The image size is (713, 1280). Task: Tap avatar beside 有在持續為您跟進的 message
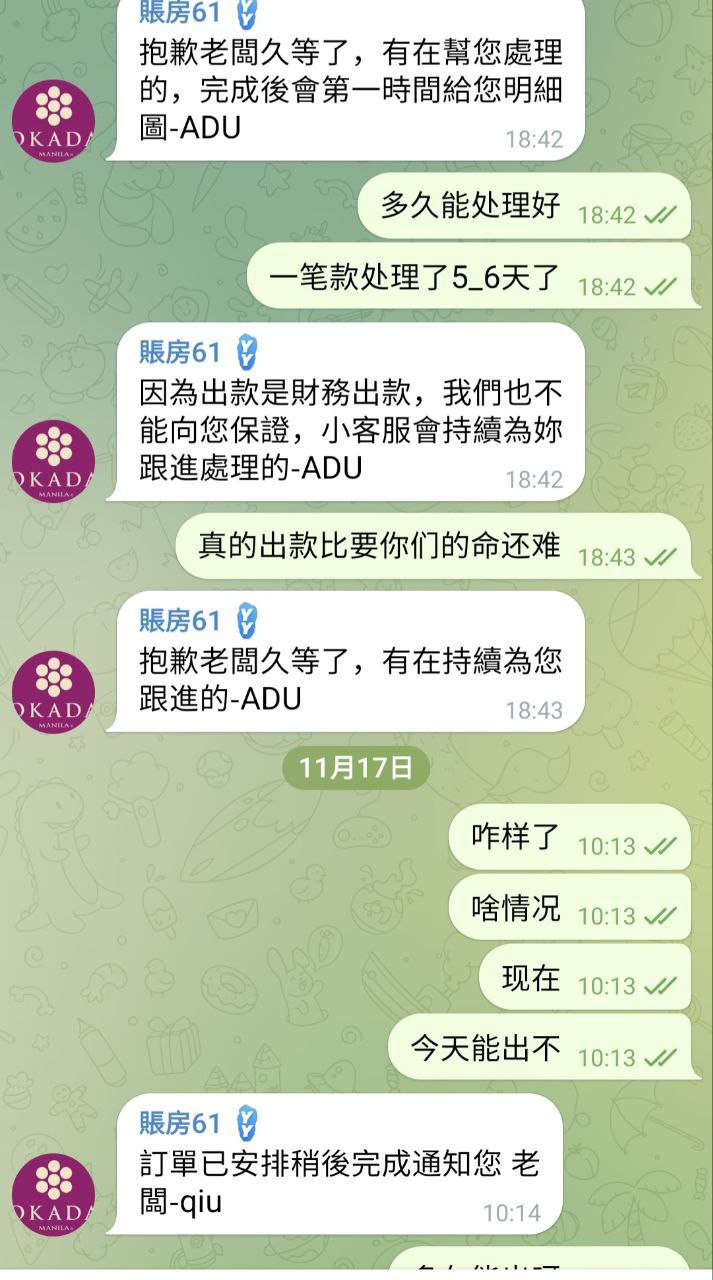[53, 692]
